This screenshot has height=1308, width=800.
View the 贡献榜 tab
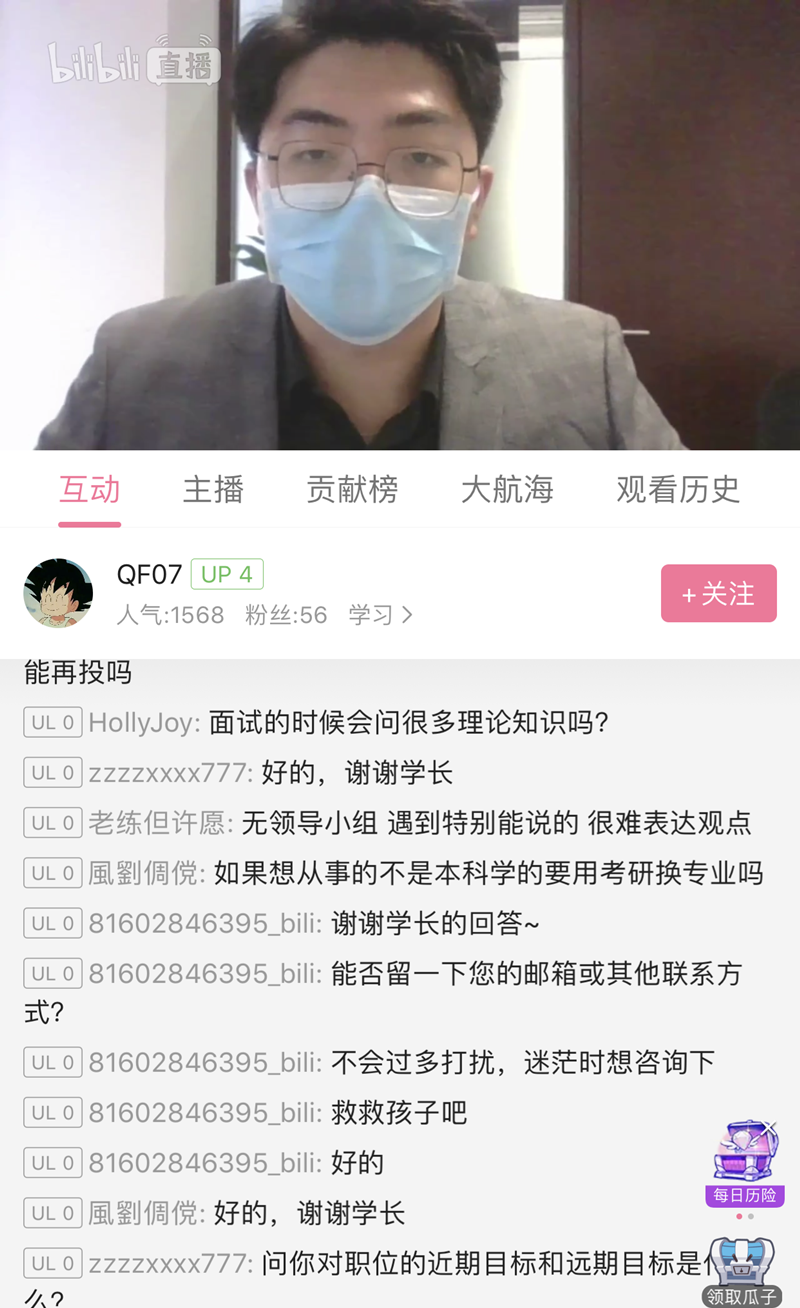[x=352, y=489]
